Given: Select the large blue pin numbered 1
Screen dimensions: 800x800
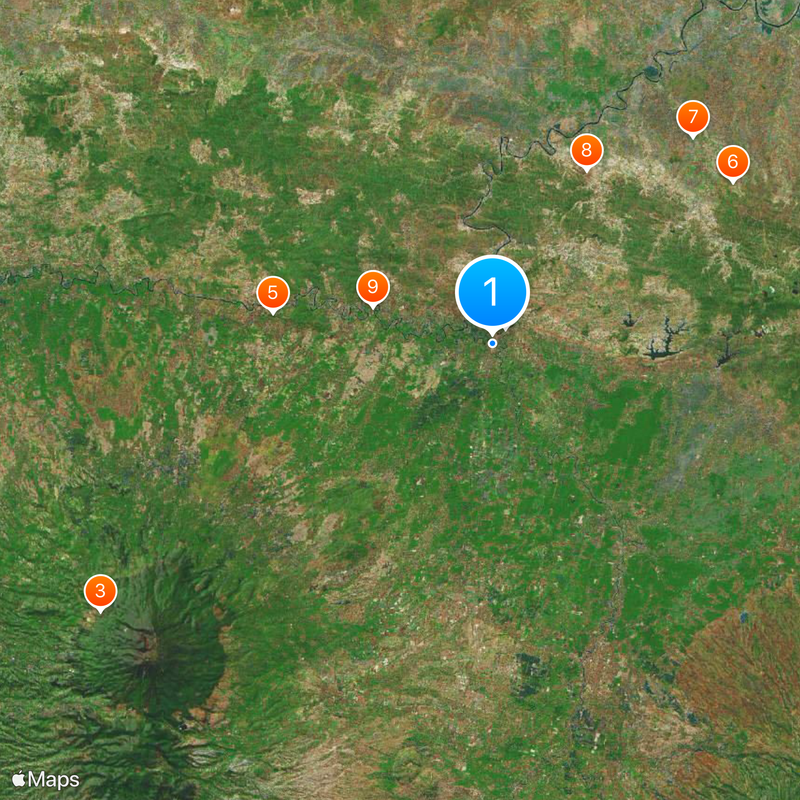Looking at the screenshot, I should pos(491,292).
